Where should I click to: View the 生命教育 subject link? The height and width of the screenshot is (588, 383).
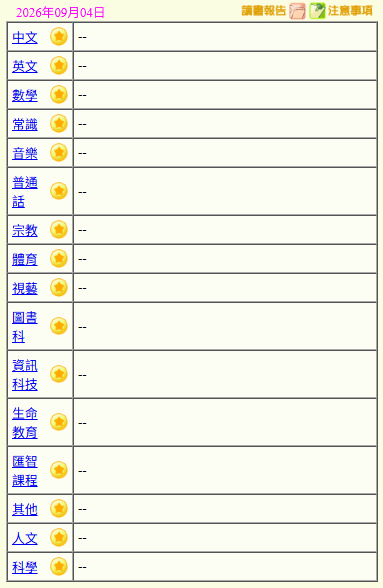coord(25,423)
